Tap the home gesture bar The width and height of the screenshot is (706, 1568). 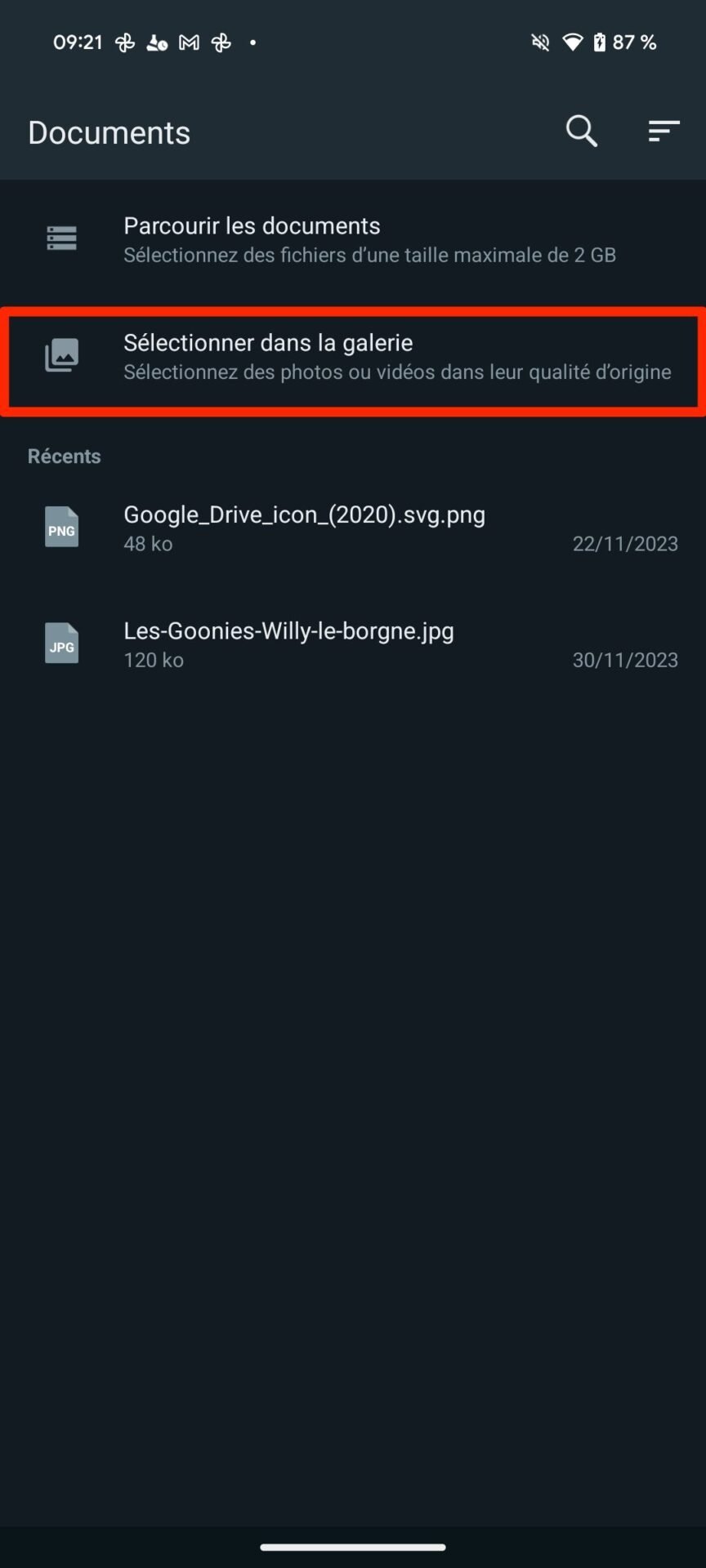point(353,1547)
